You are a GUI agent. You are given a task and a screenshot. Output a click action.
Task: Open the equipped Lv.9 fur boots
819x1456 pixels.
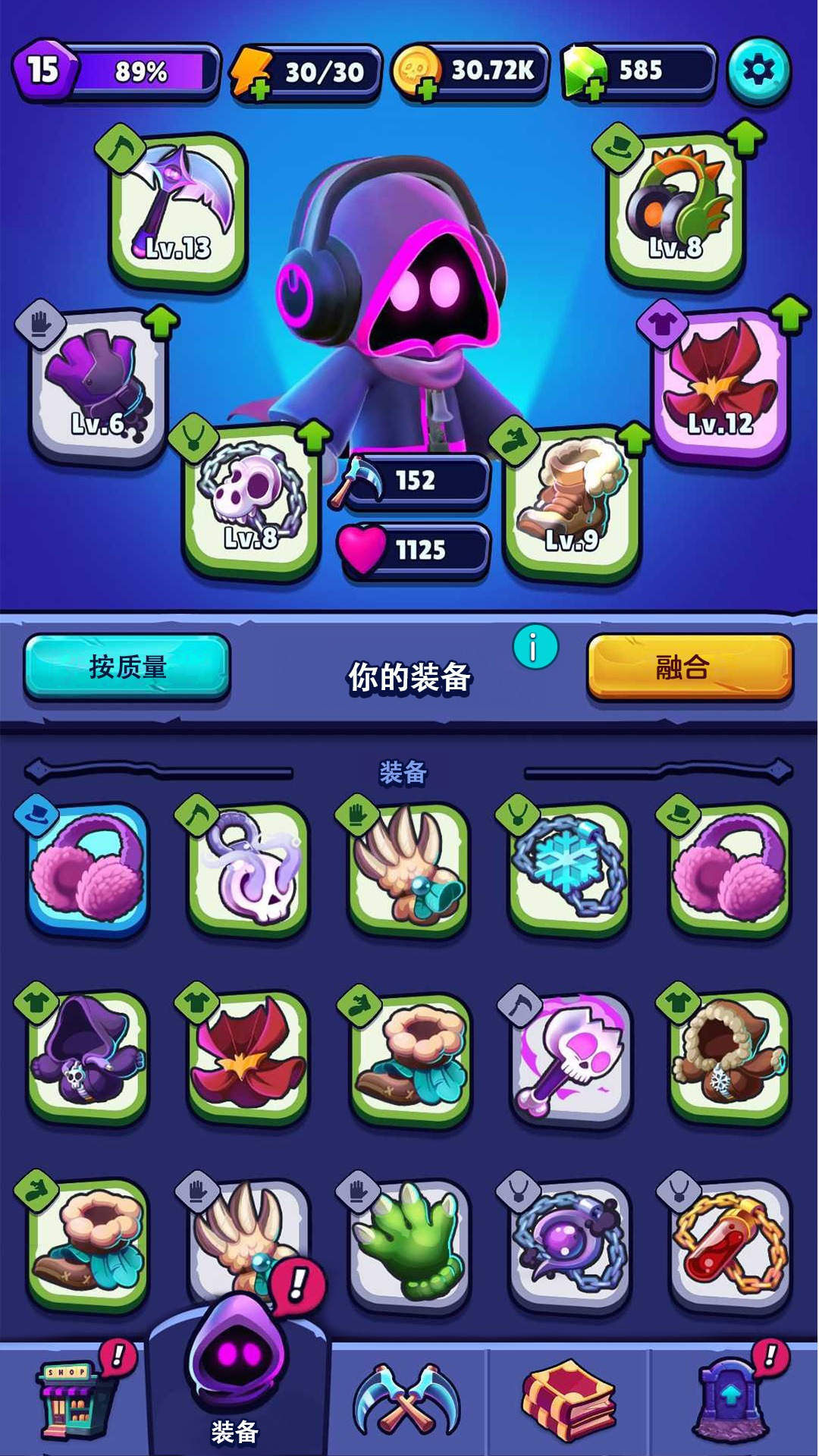pyautogui.click(x=572, y=500)
